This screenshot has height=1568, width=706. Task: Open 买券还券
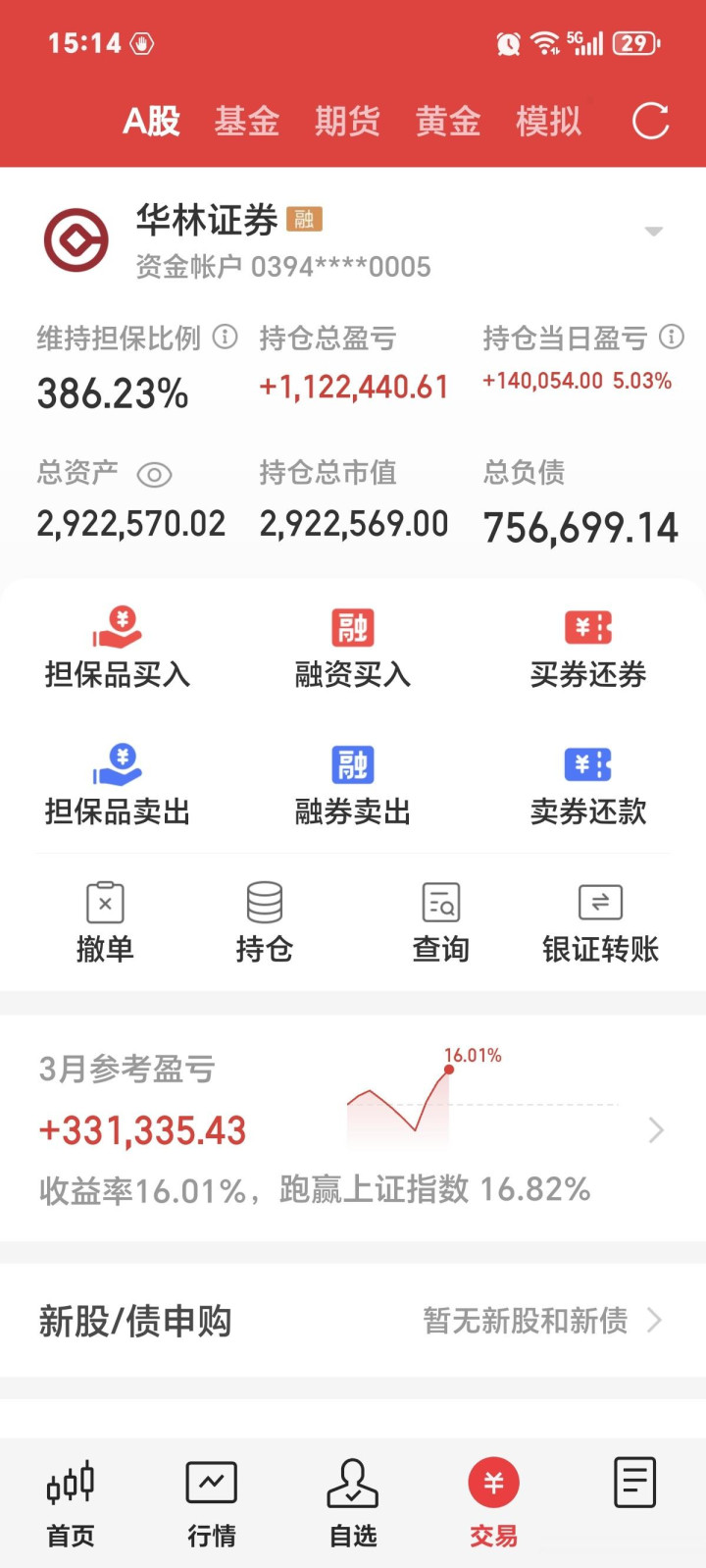tap(588, 648)
